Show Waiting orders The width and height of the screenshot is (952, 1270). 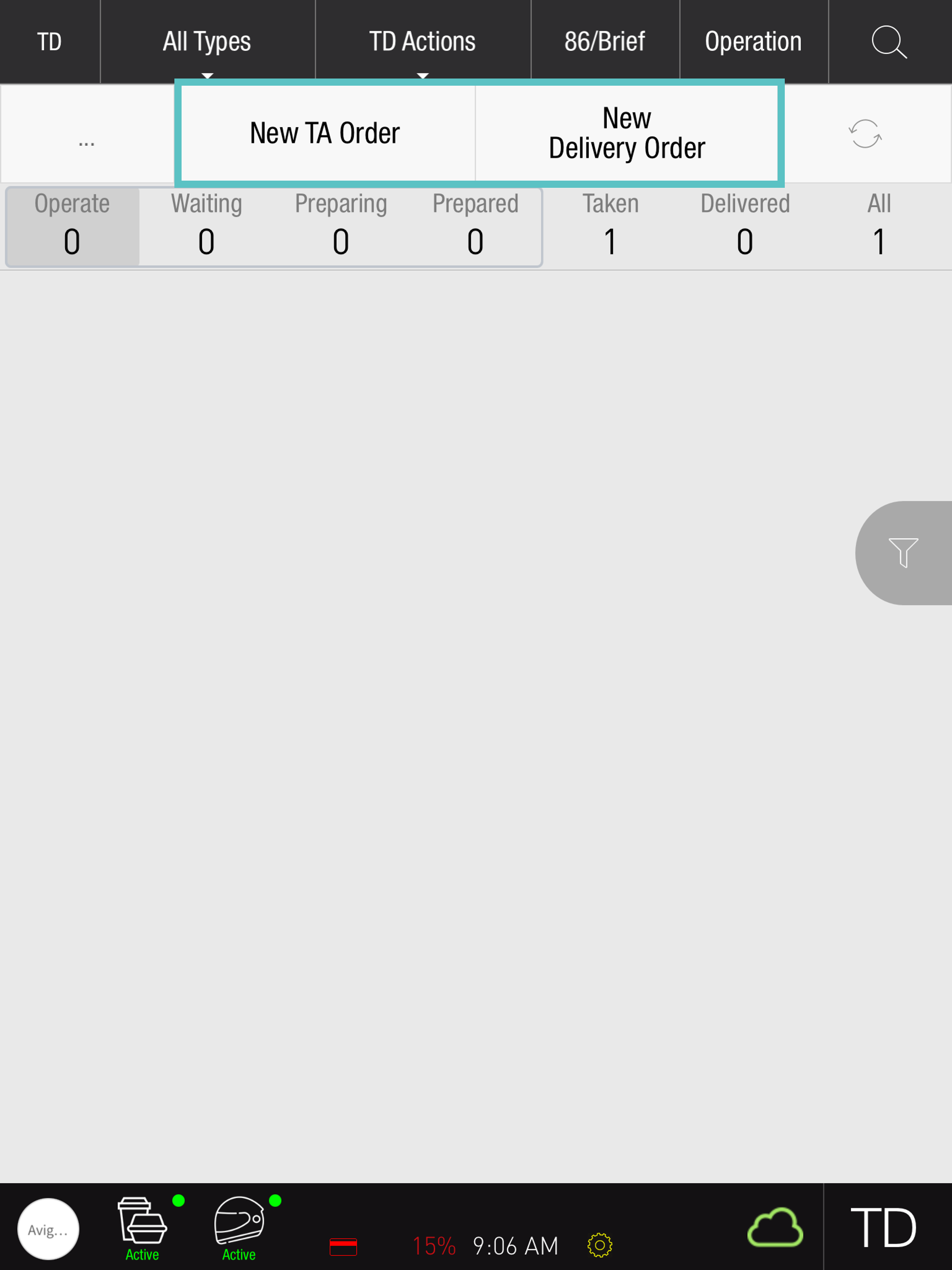[207, 227]
